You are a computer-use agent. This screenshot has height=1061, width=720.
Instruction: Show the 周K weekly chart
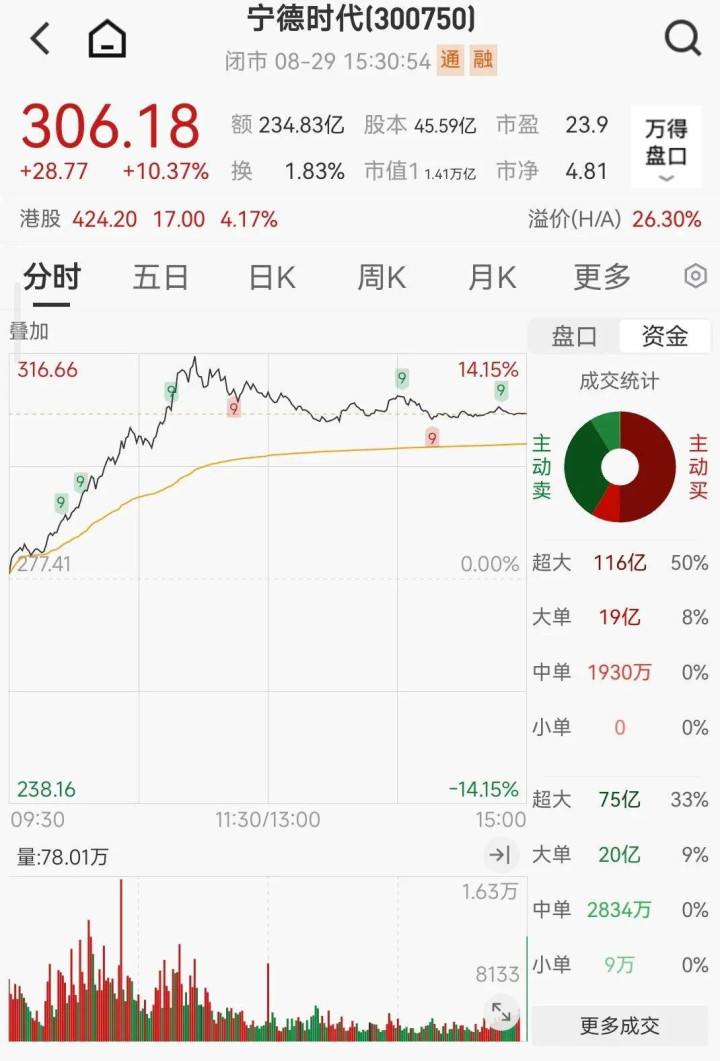382,277
